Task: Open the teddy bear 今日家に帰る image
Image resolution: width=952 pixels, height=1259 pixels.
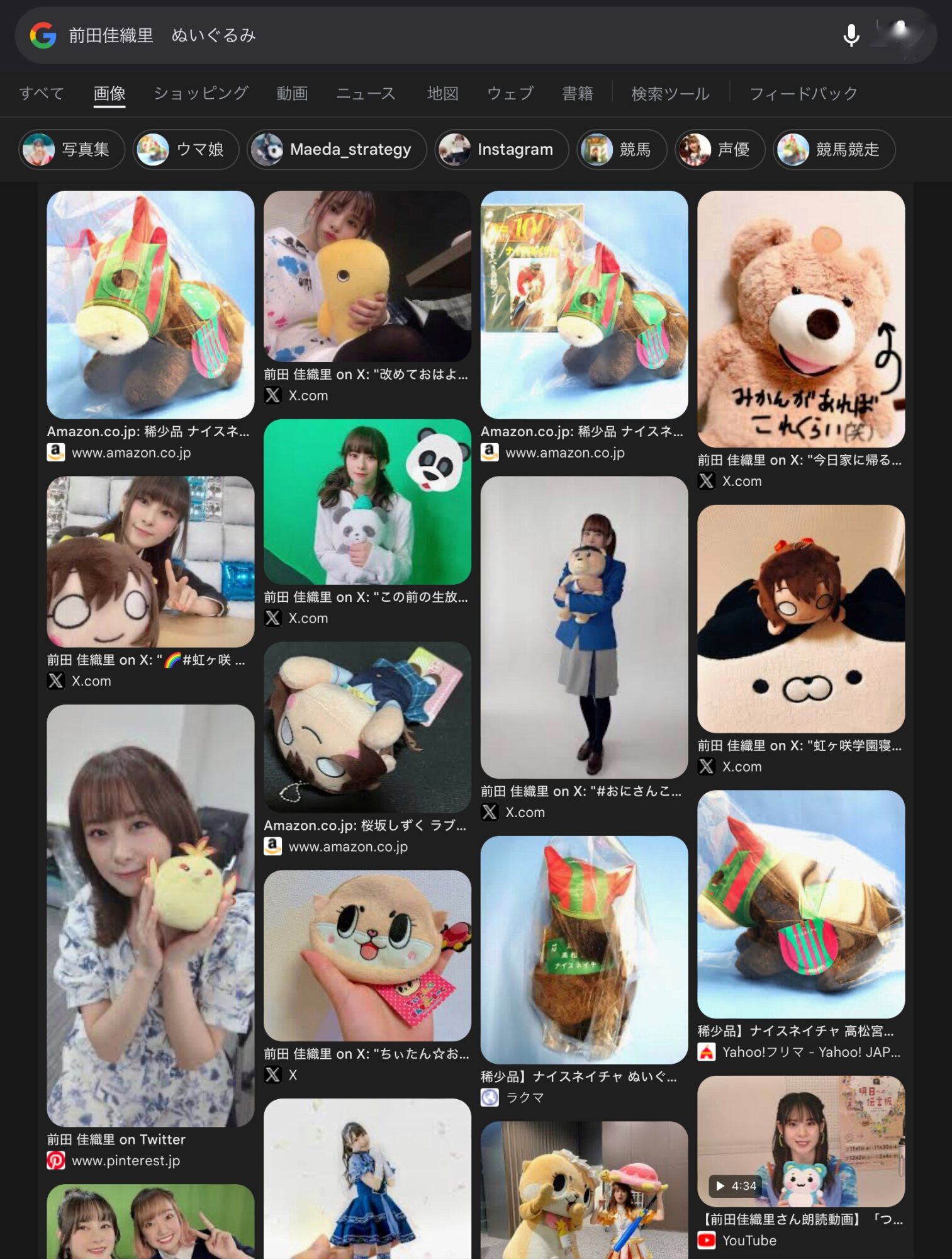Action: click(x=800, y=319)
